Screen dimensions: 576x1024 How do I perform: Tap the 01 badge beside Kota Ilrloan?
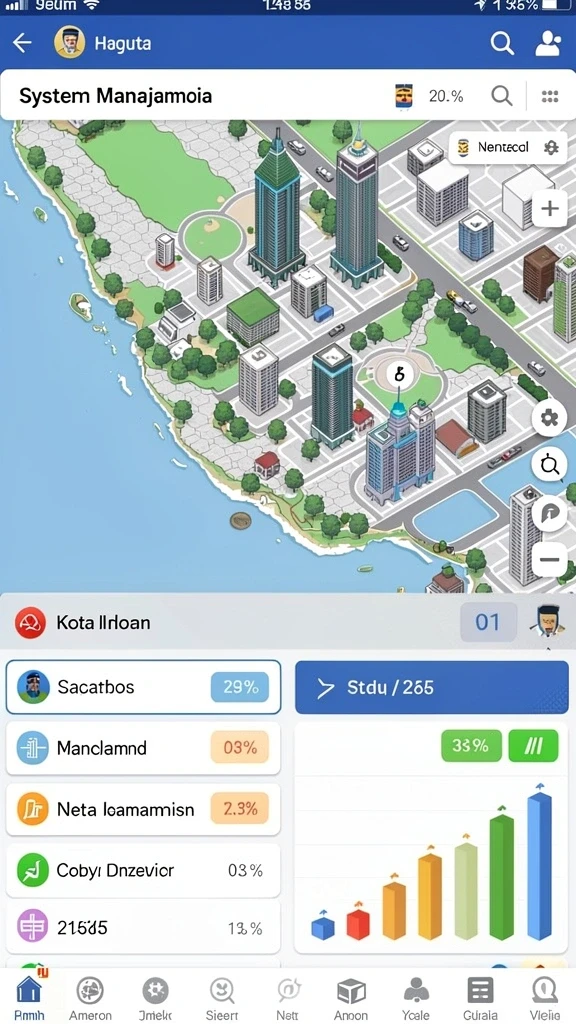click(488, 622)
